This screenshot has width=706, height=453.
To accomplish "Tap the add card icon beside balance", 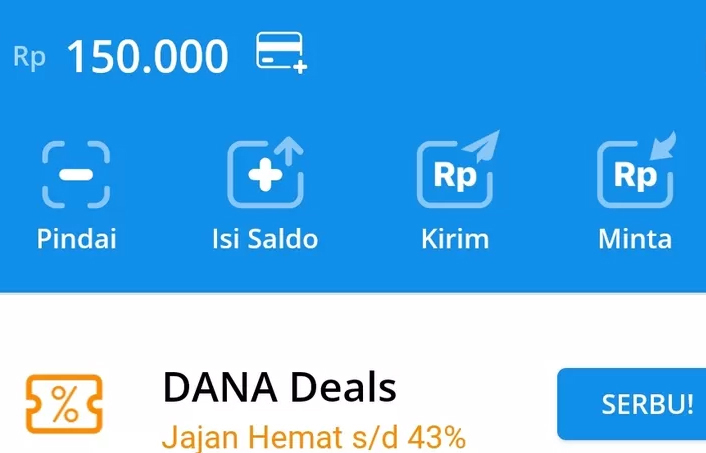I will (281, 52).
